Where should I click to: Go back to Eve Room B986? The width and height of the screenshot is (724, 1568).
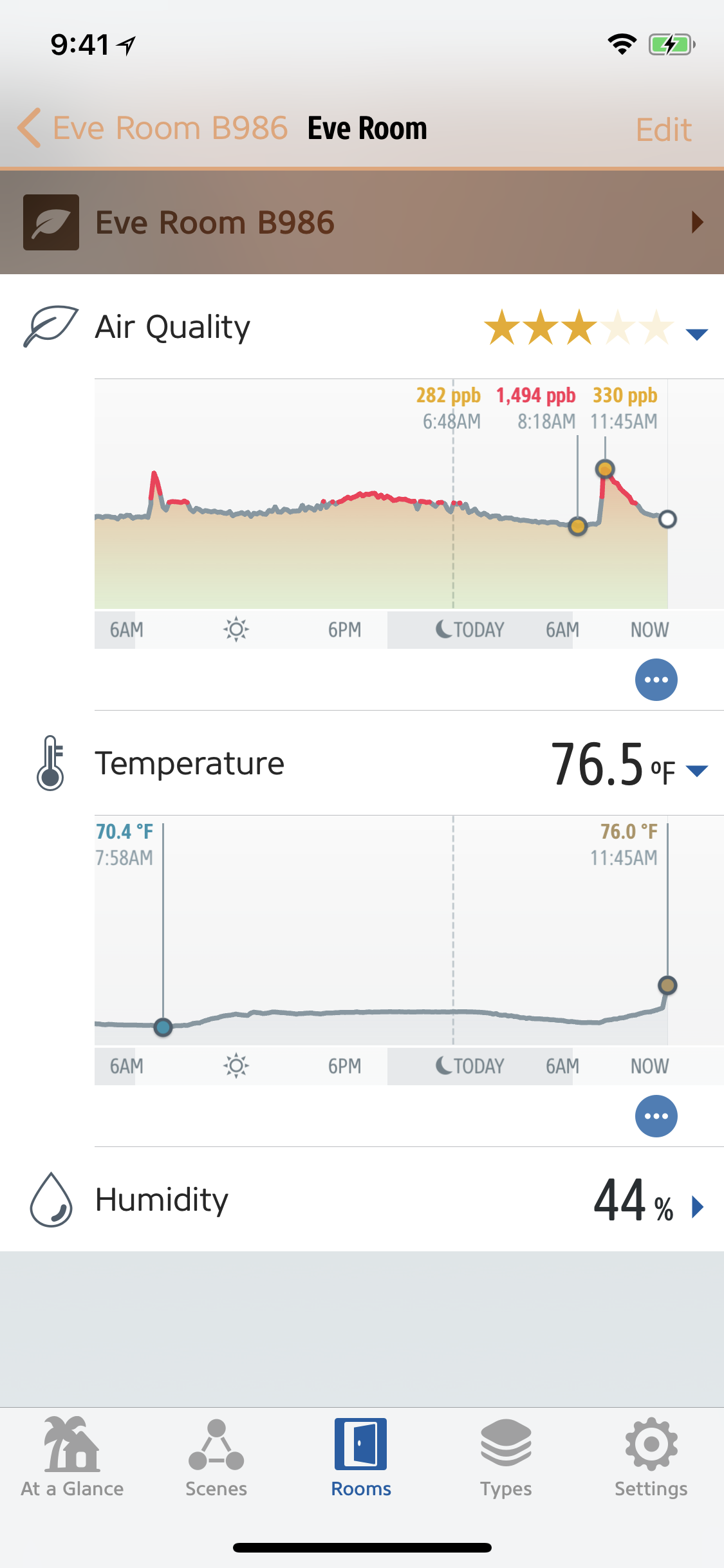click(153, 128)
